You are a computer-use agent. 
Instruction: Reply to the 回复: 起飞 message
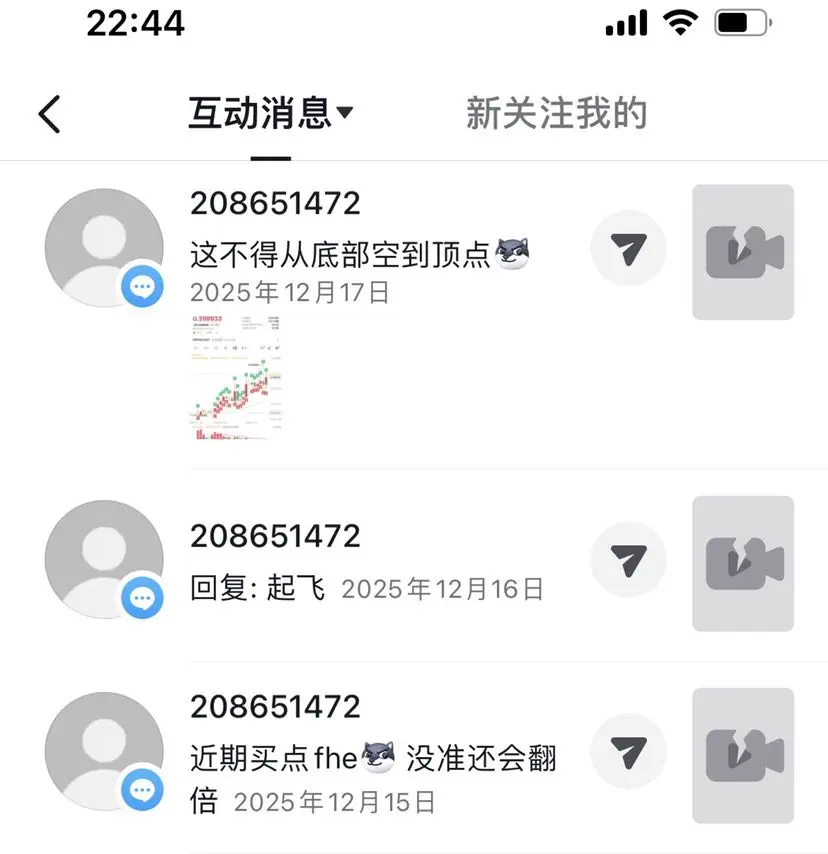(628, 561)
